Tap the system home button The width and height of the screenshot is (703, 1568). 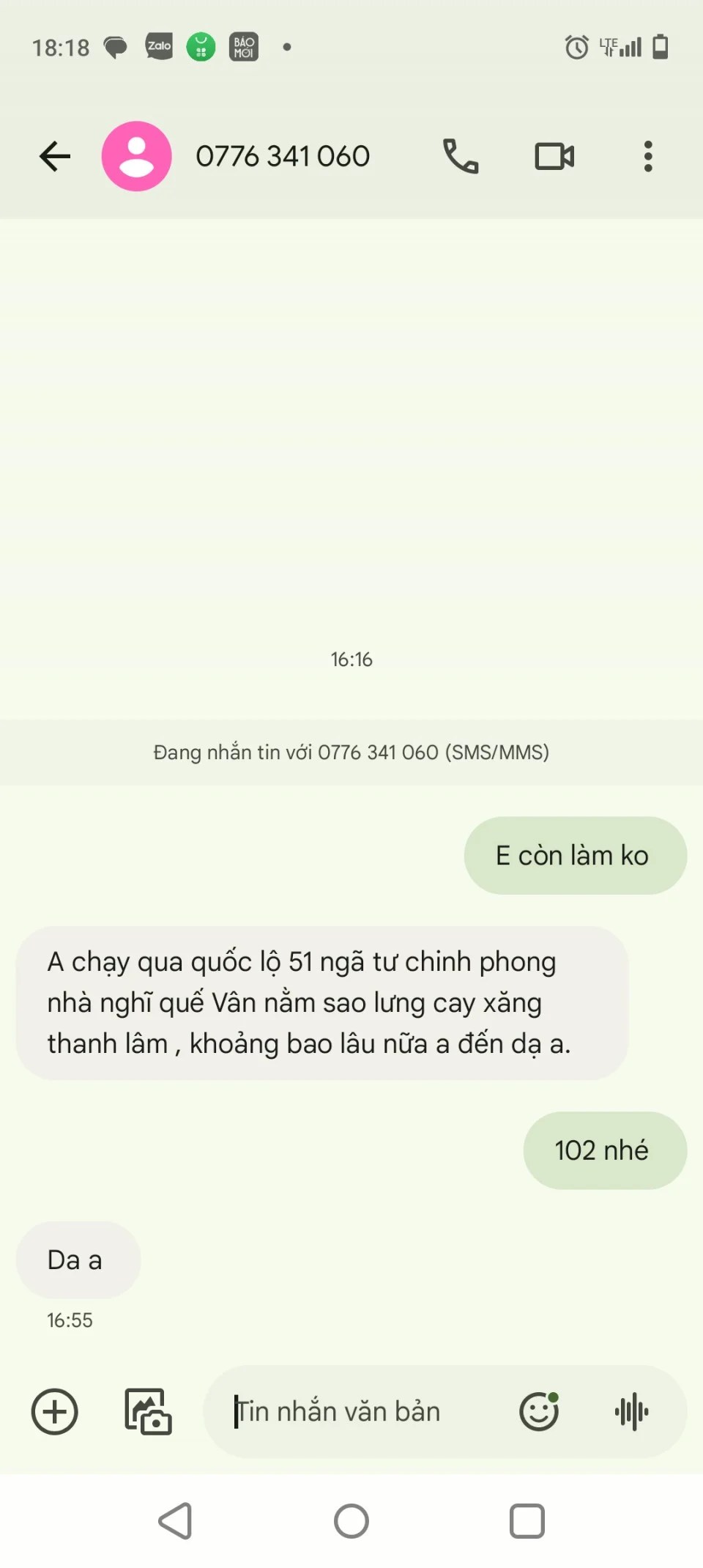coord(351,1521)
